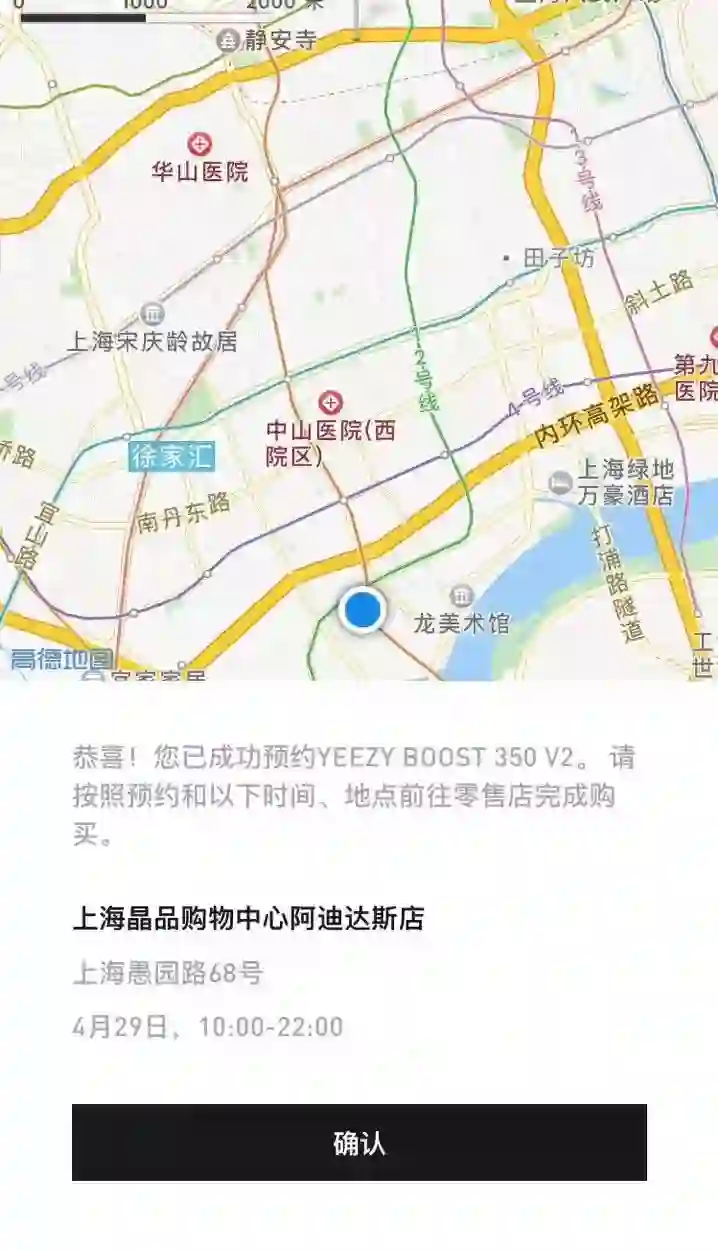Tap the 确认 confirm button
Image resolution: width=718 pixels, height=1250 pixels.
tap(359, 1143)
